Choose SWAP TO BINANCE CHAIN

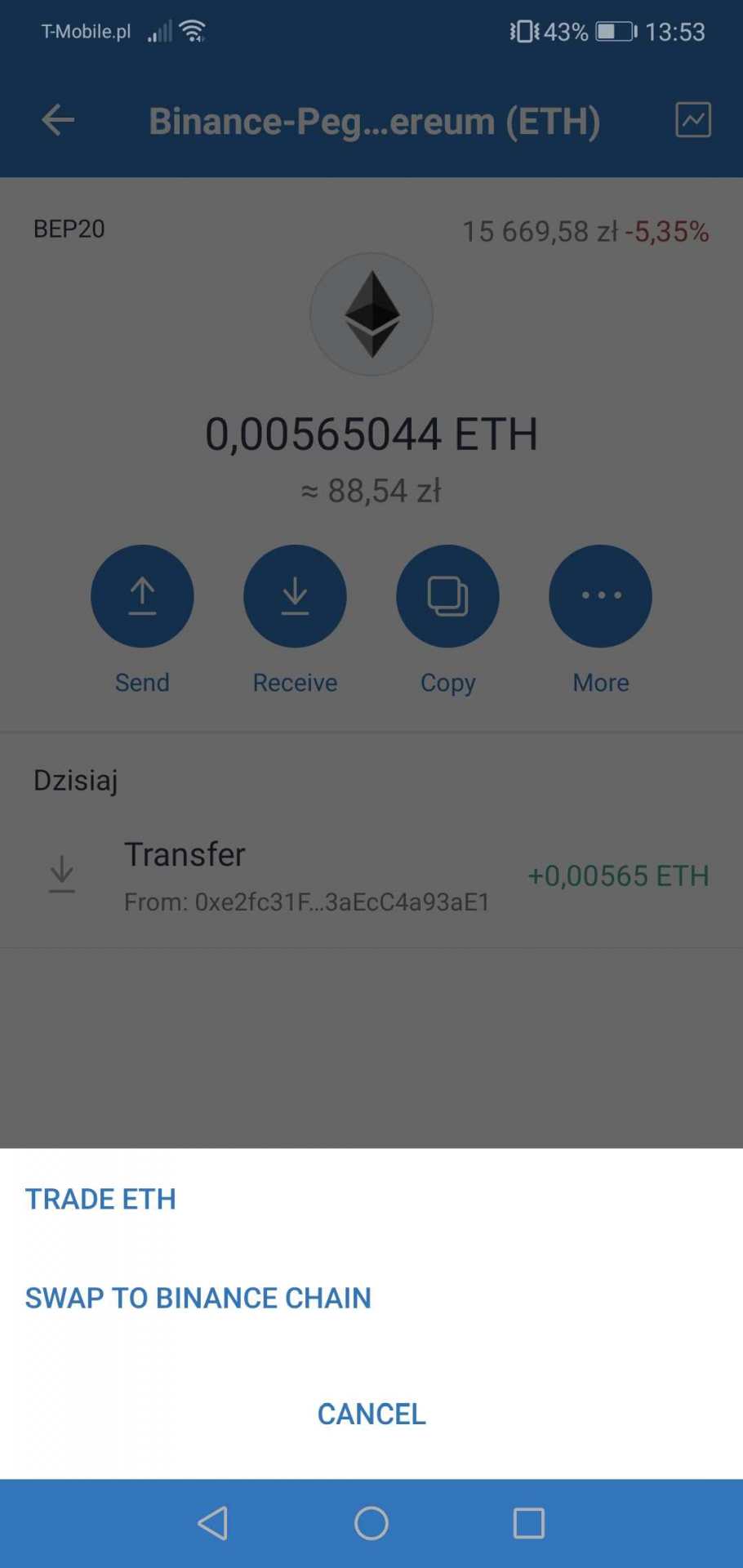198,1298
